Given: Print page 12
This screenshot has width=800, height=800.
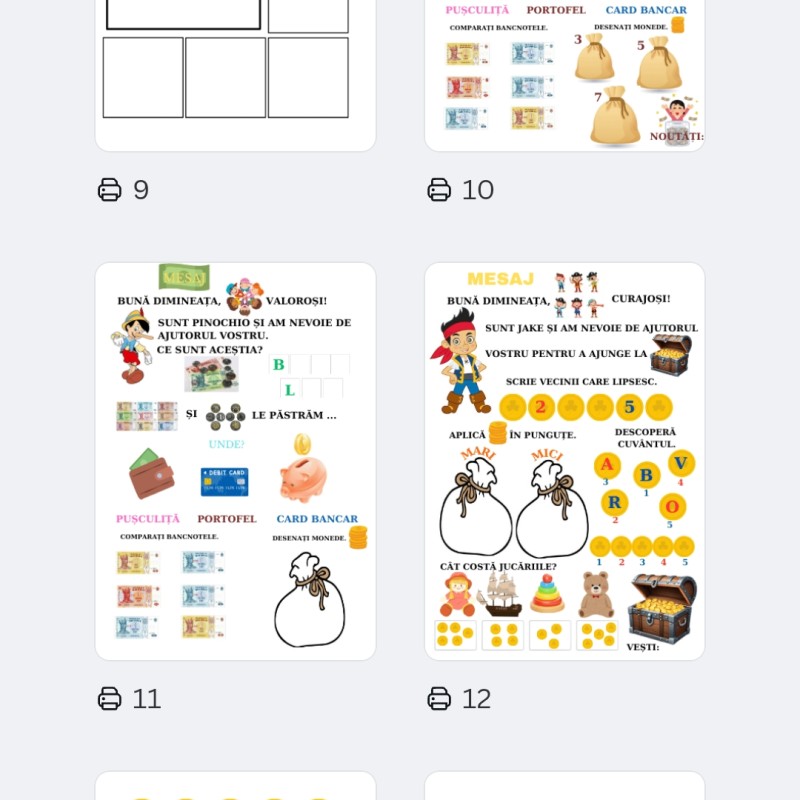Looking at the screenshot, I should (440, 699).
